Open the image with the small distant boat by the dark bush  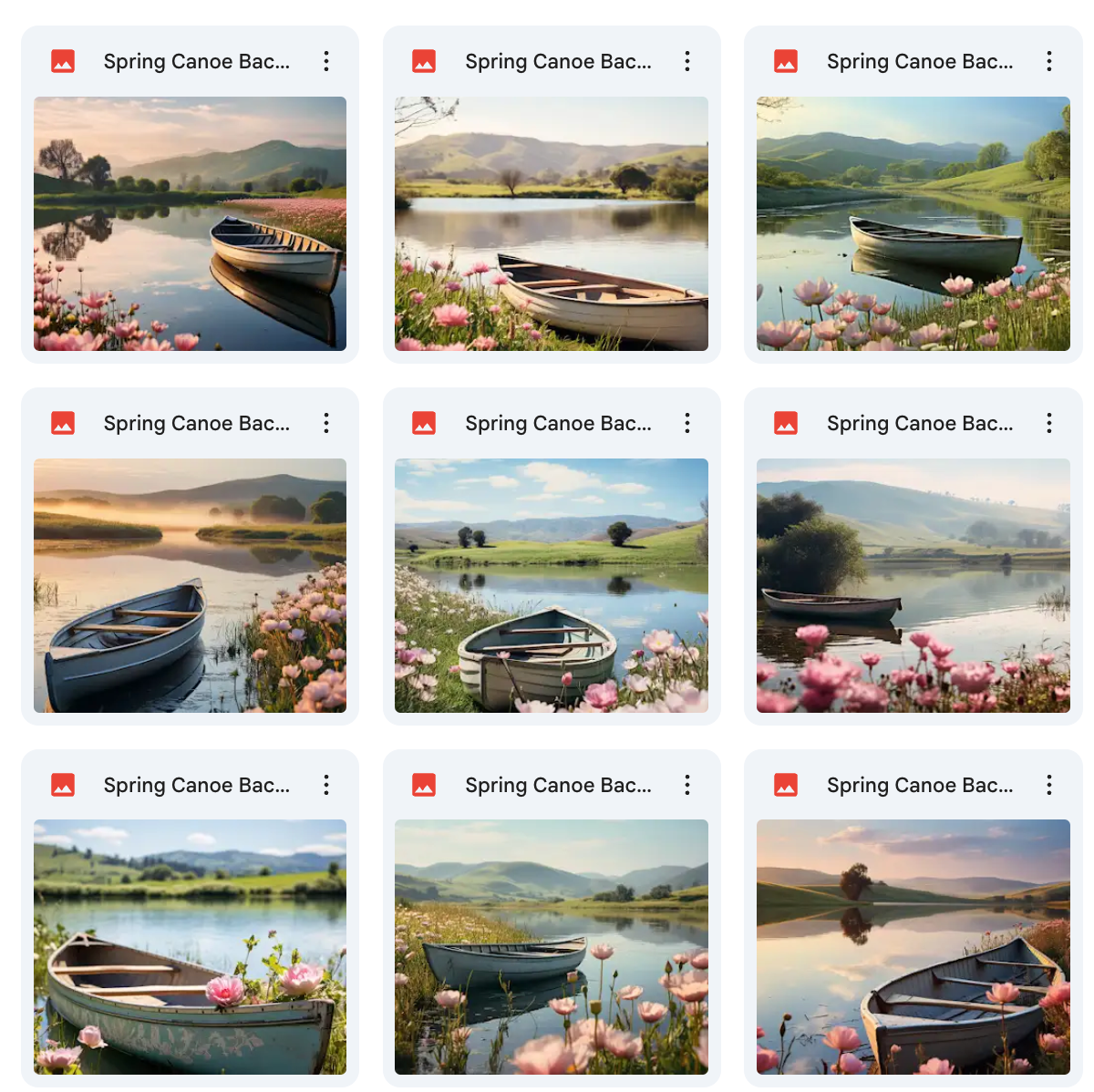click(x=913, y=585)
